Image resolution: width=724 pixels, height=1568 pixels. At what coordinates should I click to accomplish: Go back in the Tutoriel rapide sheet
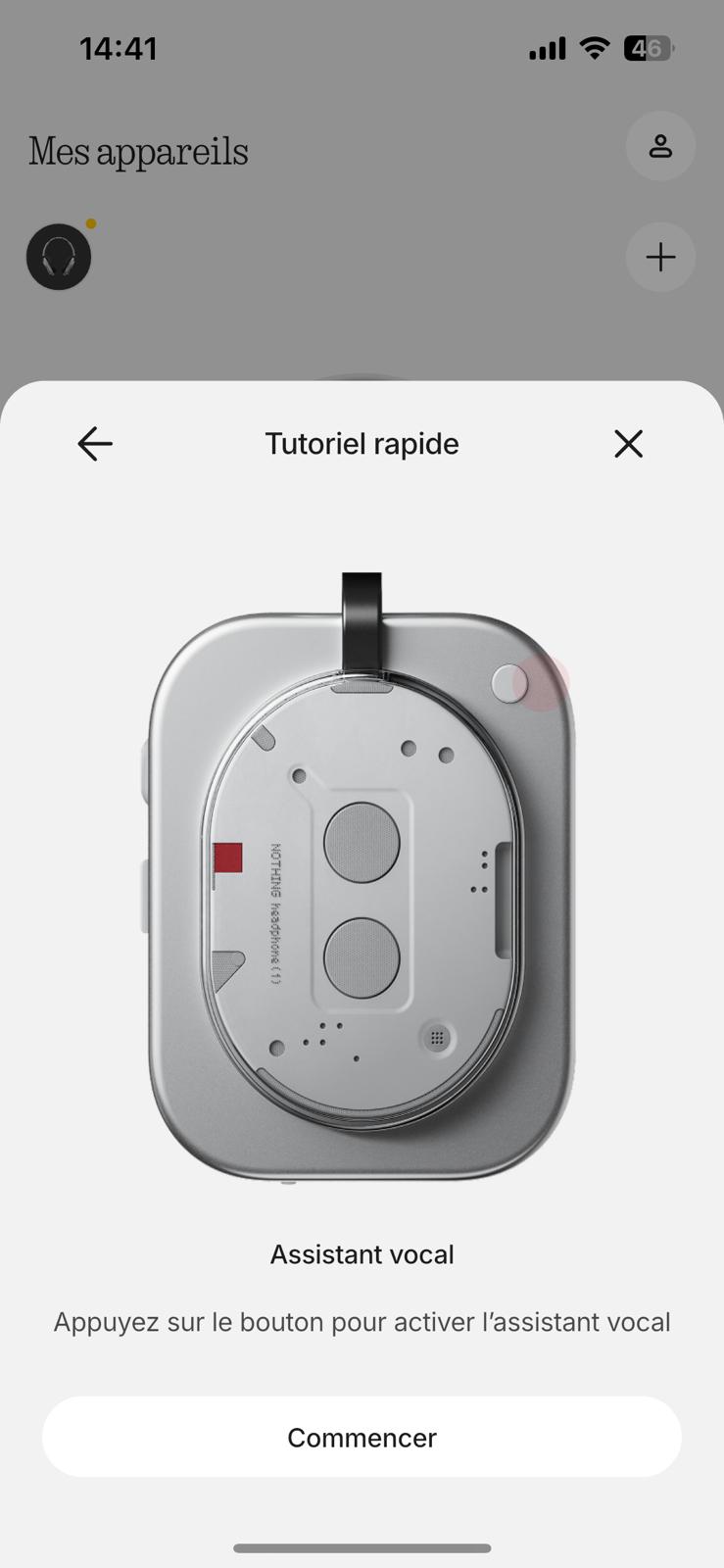coord(95,444)
